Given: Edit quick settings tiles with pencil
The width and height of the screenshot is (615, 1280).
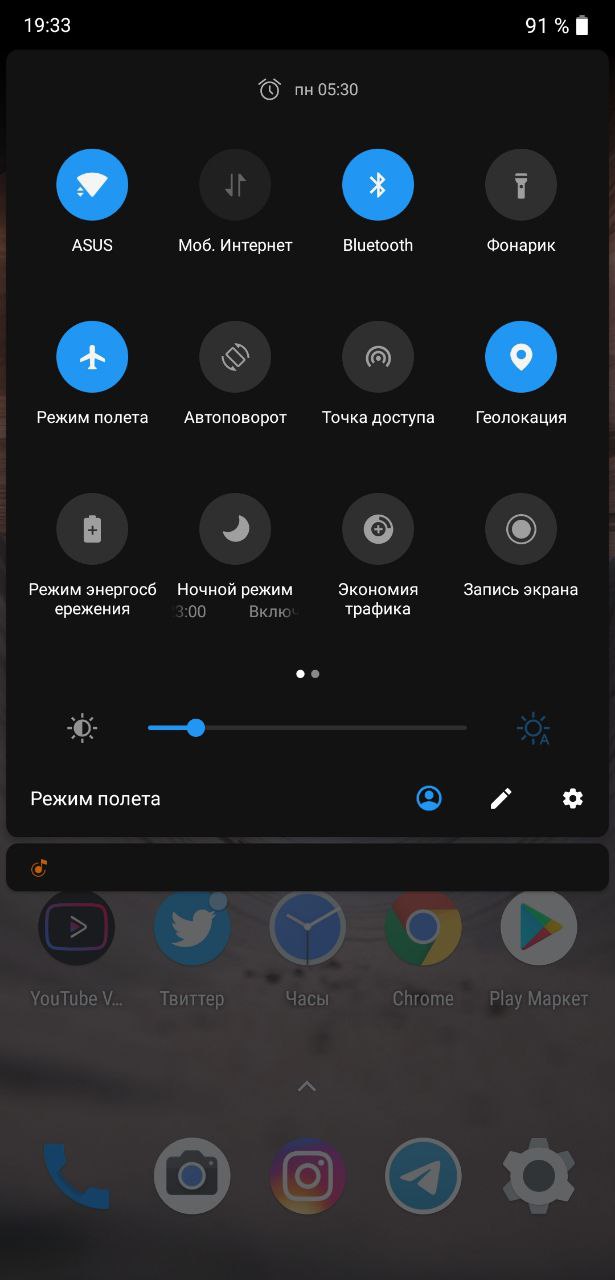Looking at the screenshot, I should coord(501,798).
